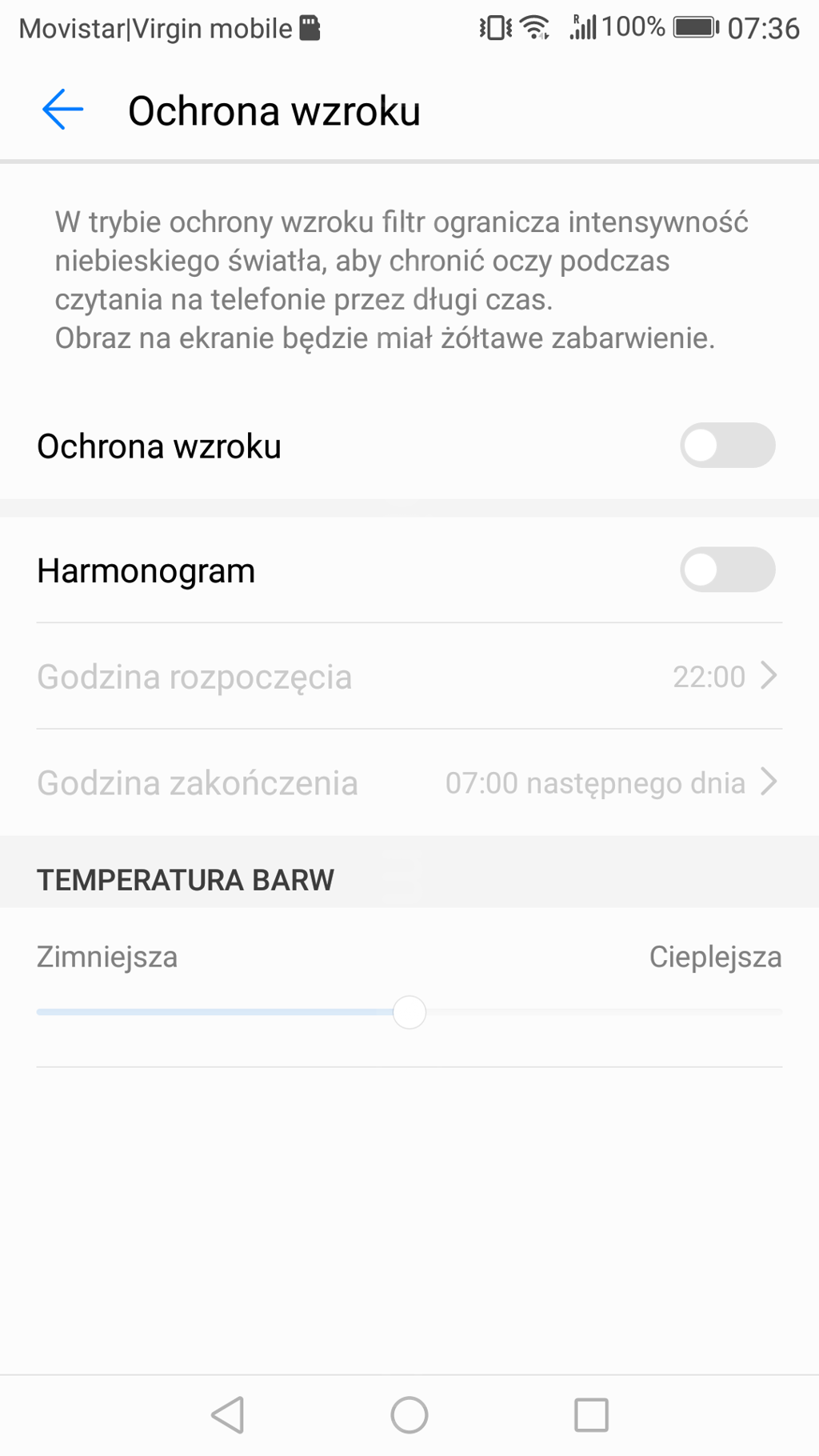The width and height of the screenshot is (819, 1456).
Task: Enable the Ochrona wzroku switch
Action: [726, 446]
